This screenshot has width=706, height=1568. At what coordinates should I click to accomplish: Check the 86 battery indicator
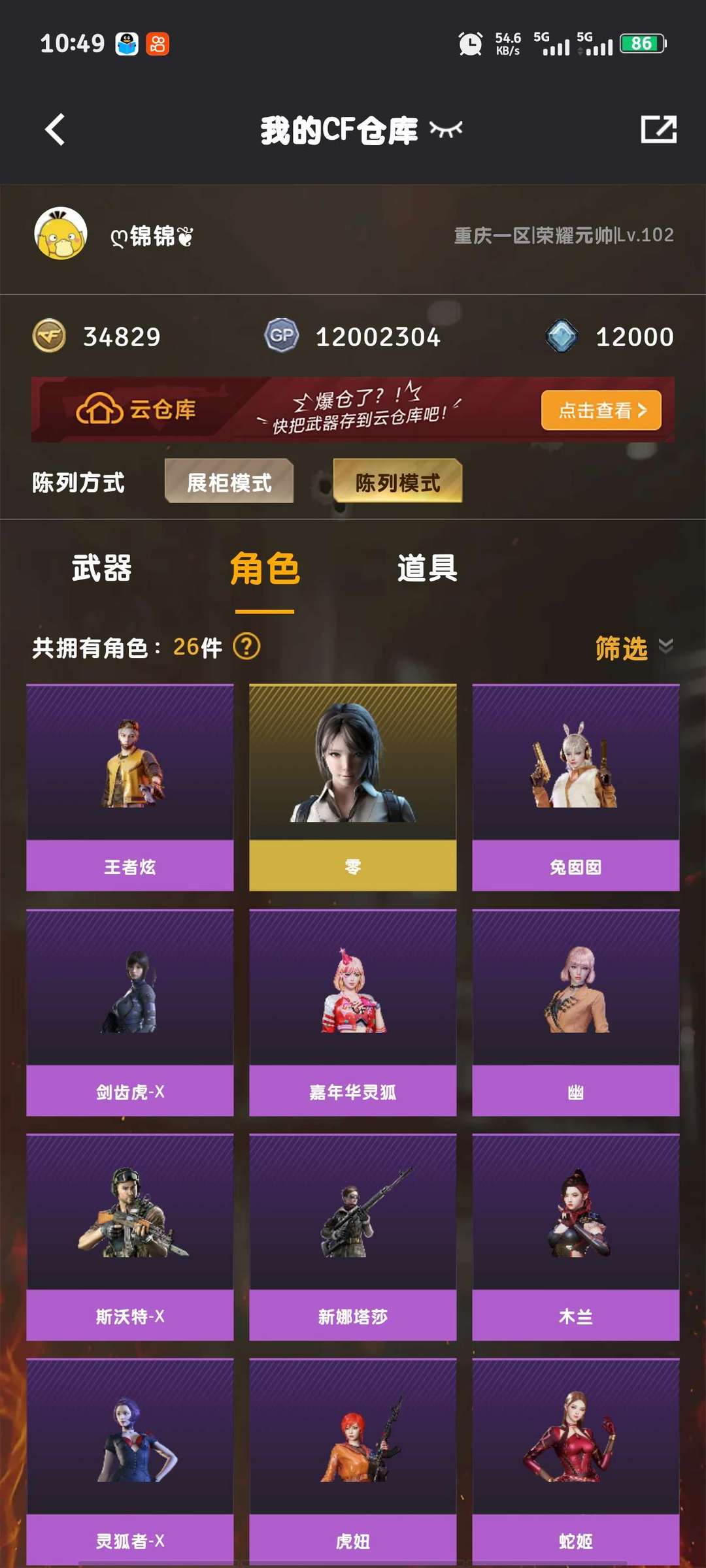[641, 44]
